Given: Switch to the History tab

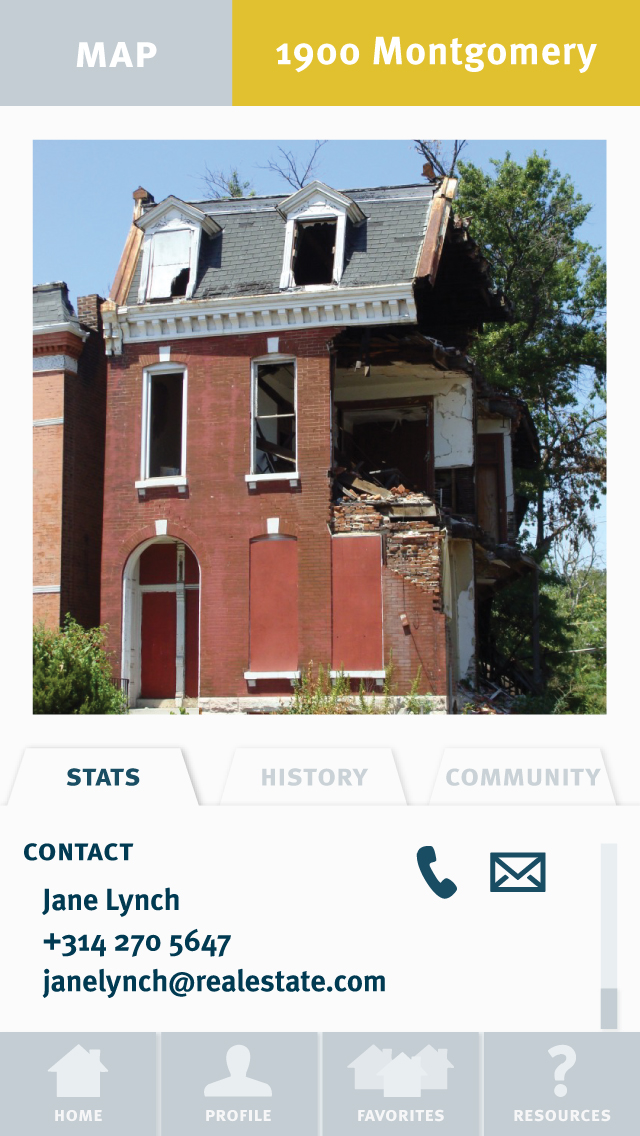Looking at the screenshot, I should click(x=314, y=777).
